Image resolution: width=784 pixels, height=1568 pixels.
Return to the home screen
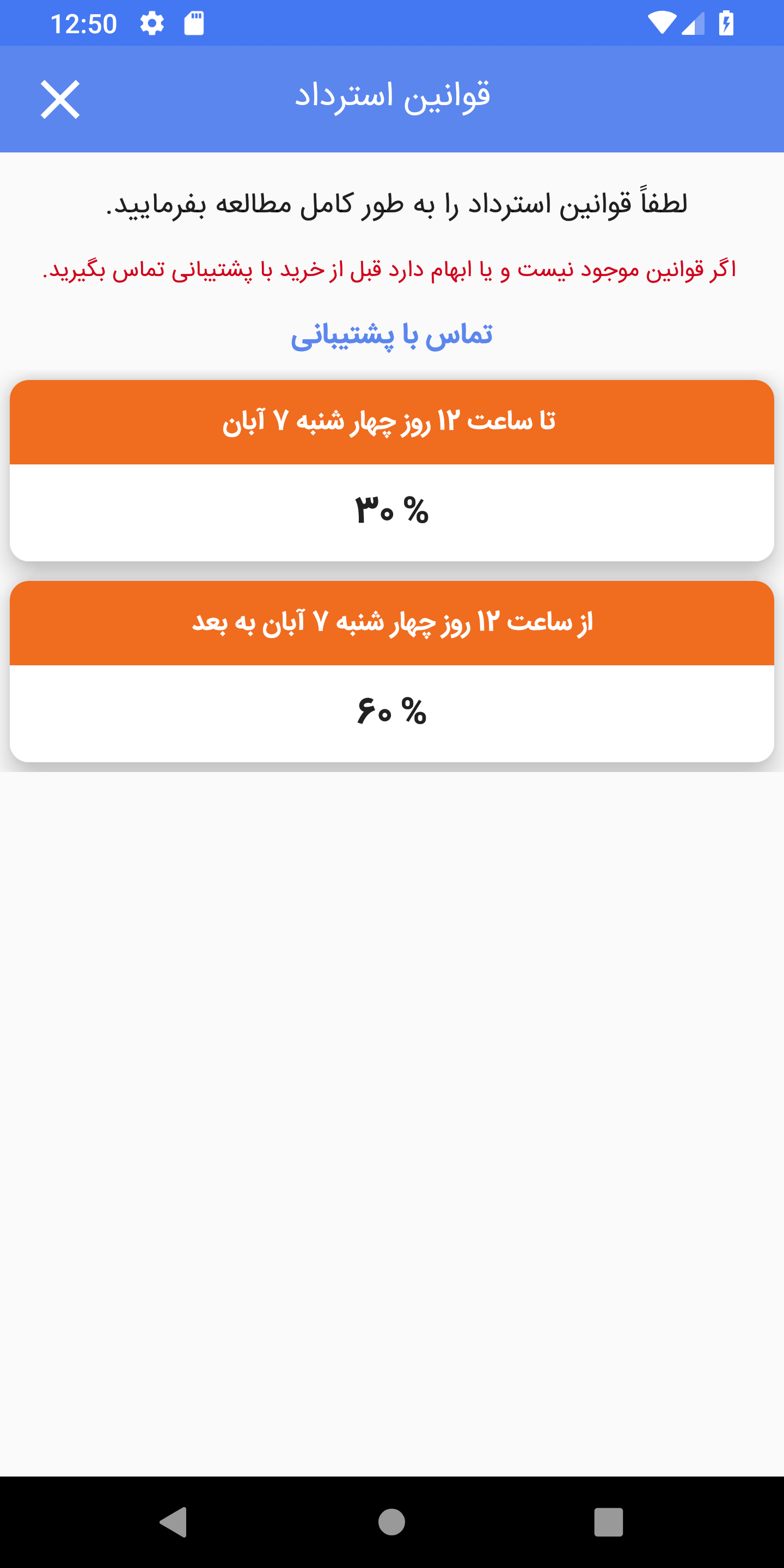coord(391,1522)
